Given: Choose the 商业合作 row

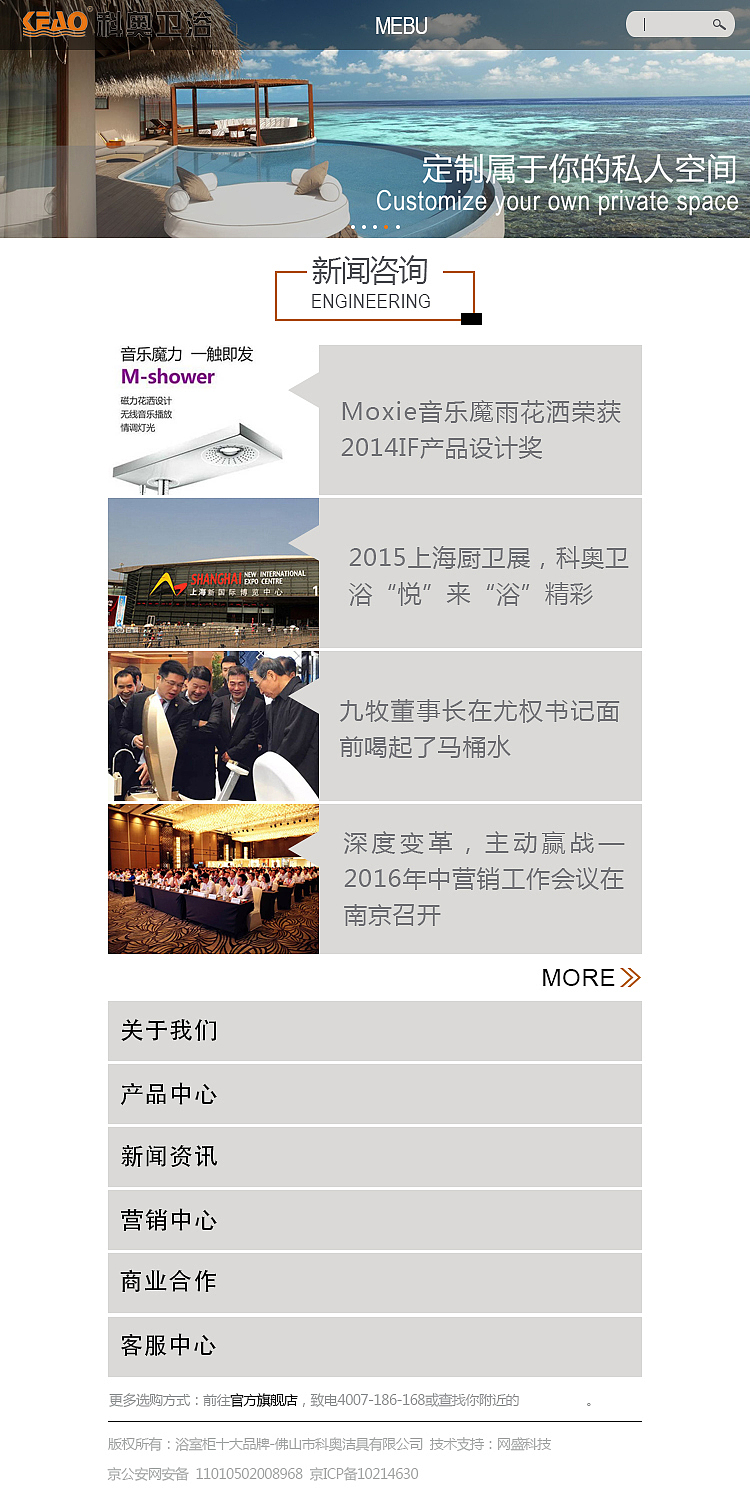Looking at the screenshot, I should pos(374,1282).
